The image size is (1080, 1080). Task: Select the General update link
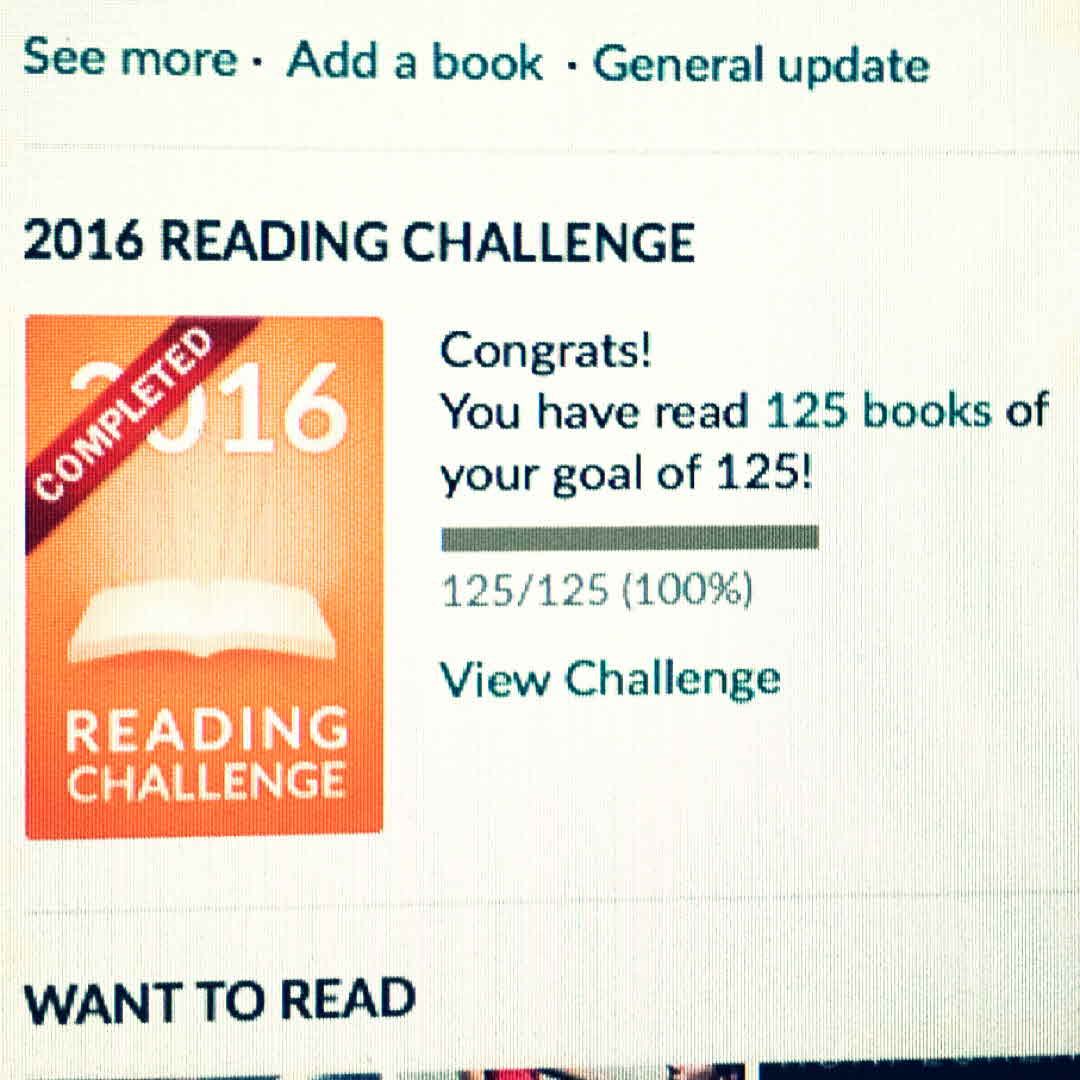760,65
